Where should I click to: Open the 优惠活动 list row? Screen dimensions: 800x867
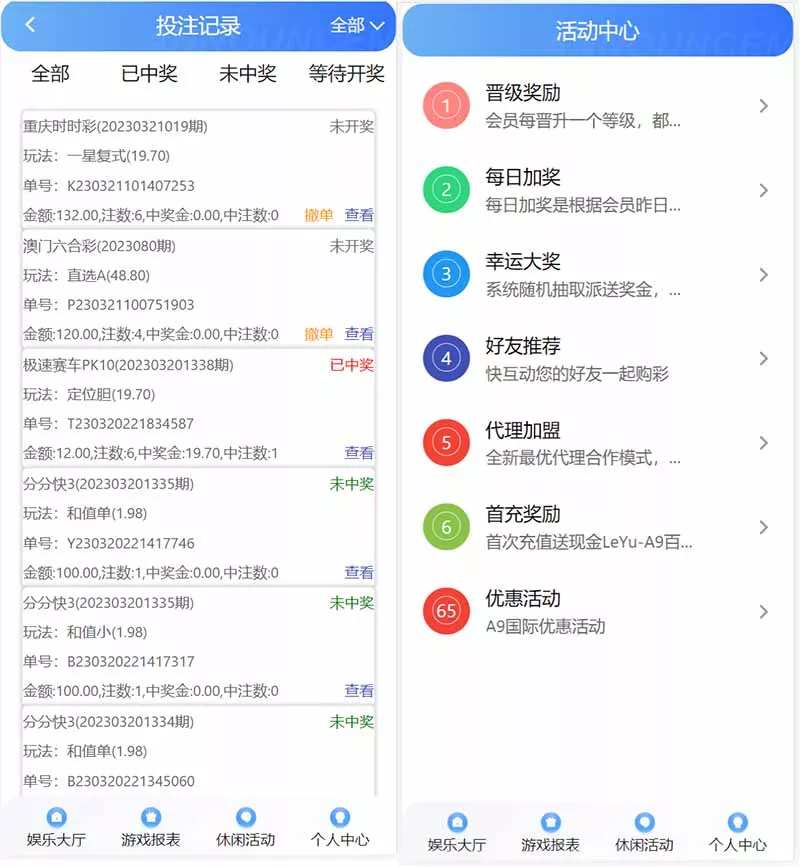(600, 610)
